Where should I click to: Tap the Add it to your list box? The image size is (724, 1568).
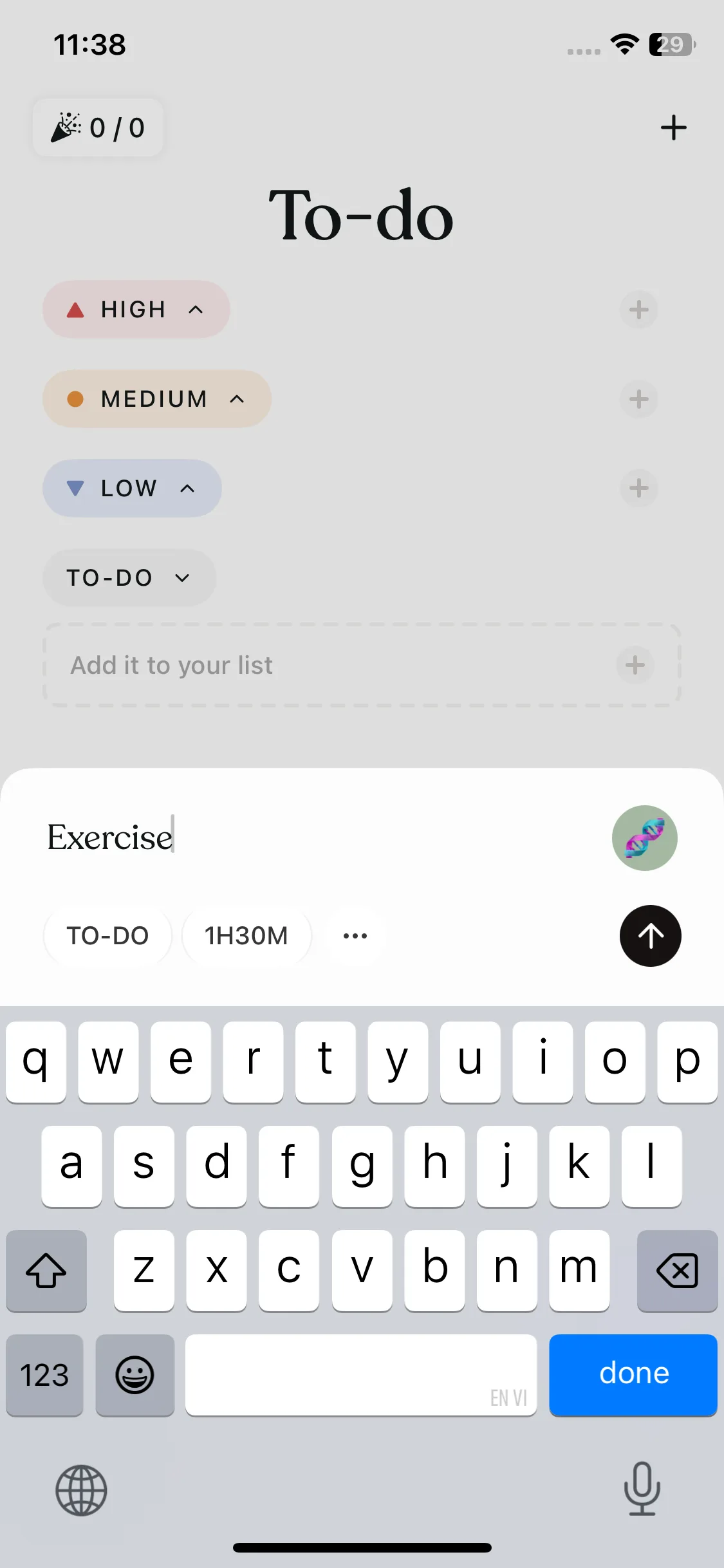362,665
